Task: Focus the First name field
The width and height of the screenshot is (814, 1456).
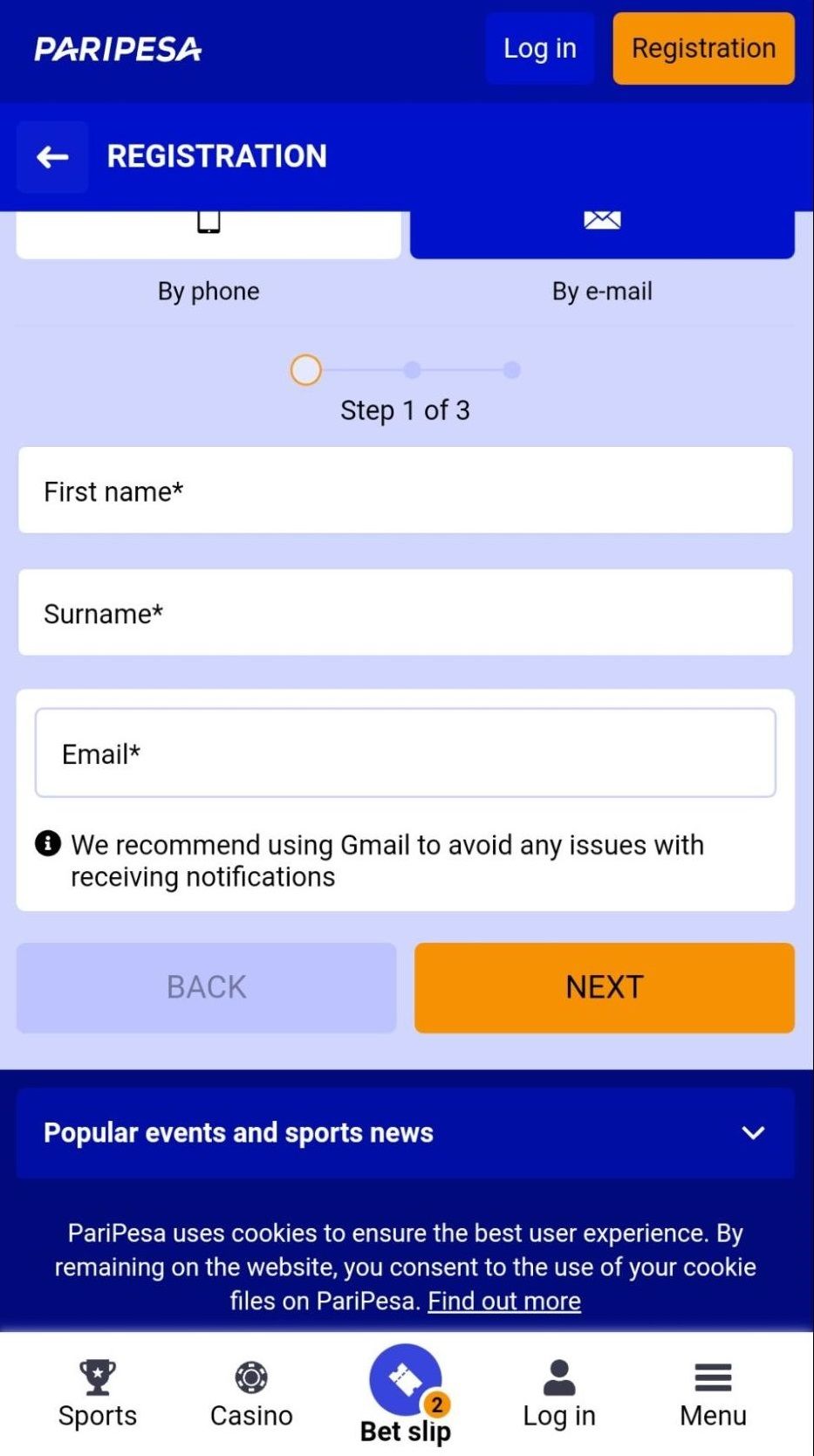Action: point(406,491)
